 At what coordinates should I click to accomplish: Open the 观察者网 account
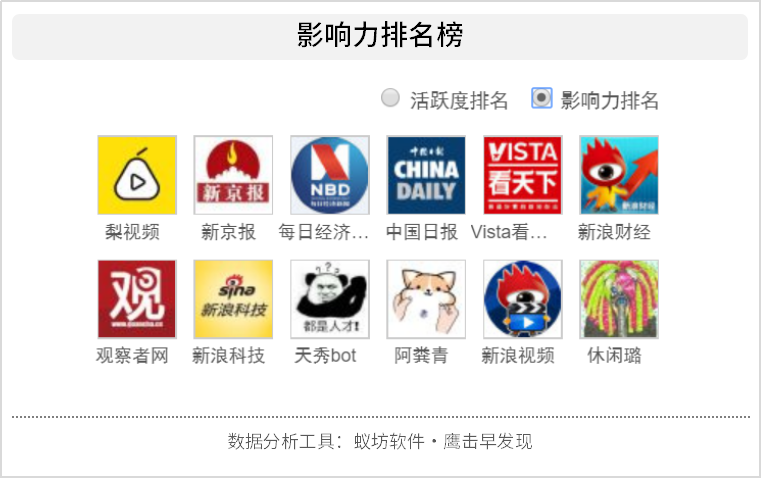(137, 299)
